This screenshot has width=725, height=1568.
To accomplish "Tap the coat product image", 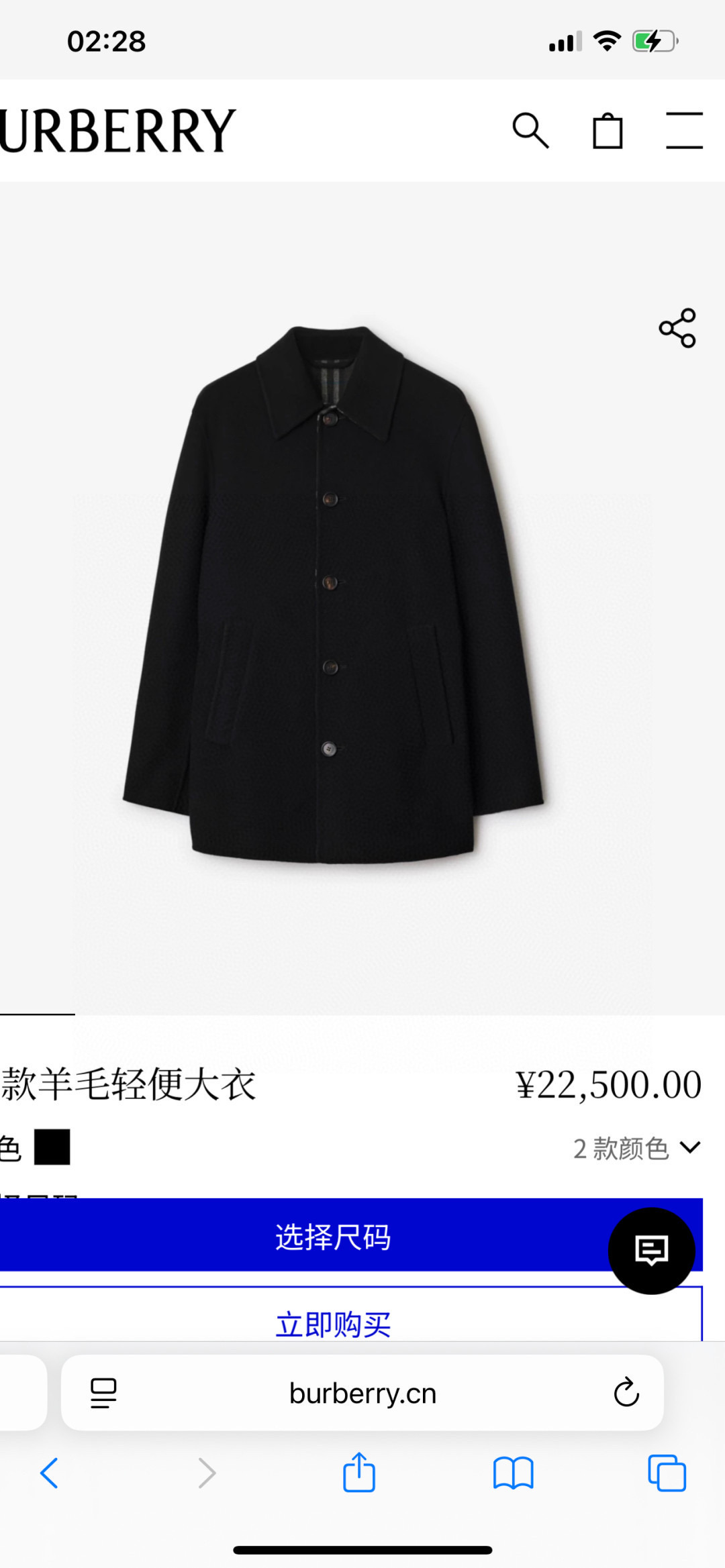I will point(329,604).
